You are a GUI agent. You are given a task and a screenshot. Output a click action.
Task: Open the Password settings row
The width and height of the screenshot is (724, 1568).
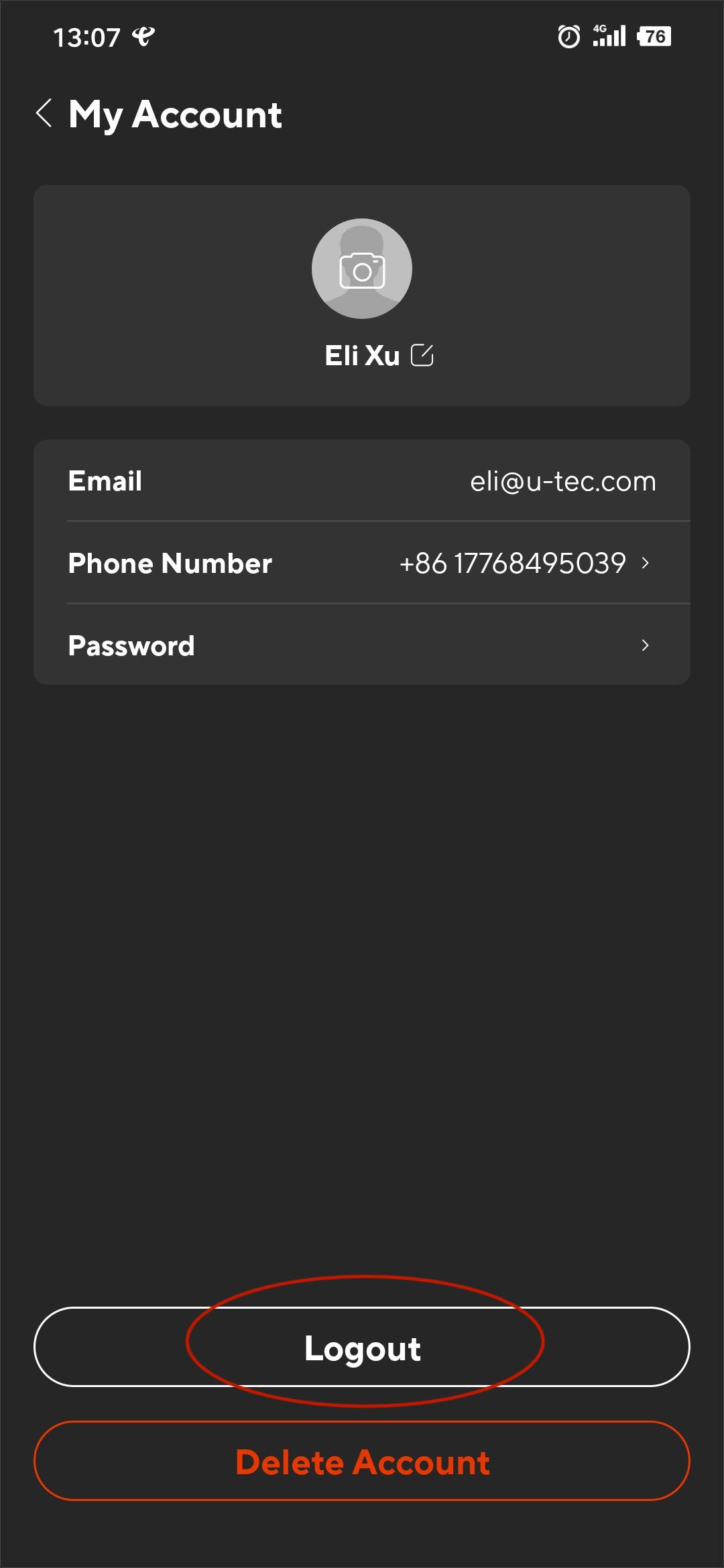tap(362, 645)
